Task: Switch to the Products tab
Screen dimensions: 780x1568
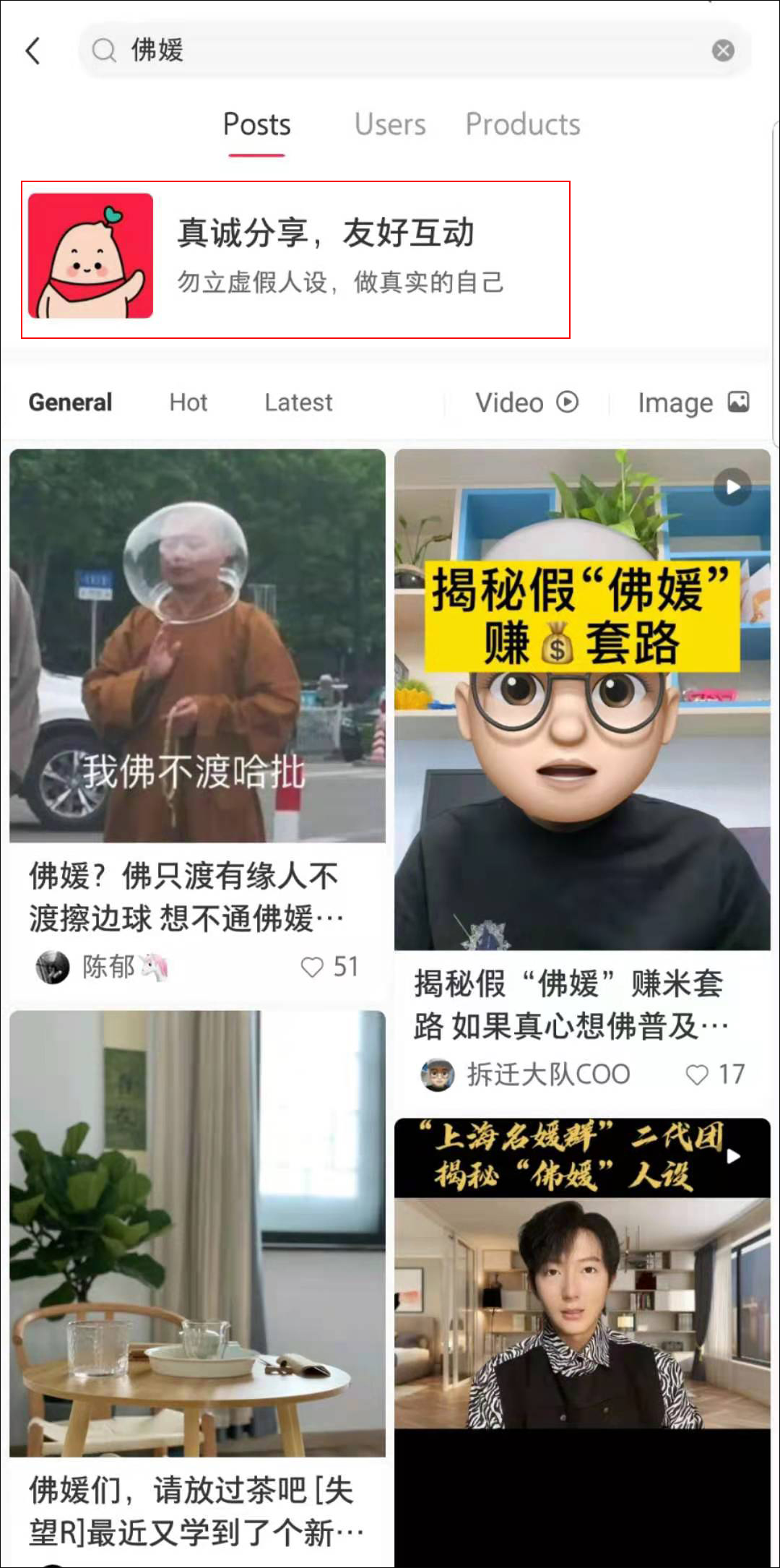Action: coord(523,124)
